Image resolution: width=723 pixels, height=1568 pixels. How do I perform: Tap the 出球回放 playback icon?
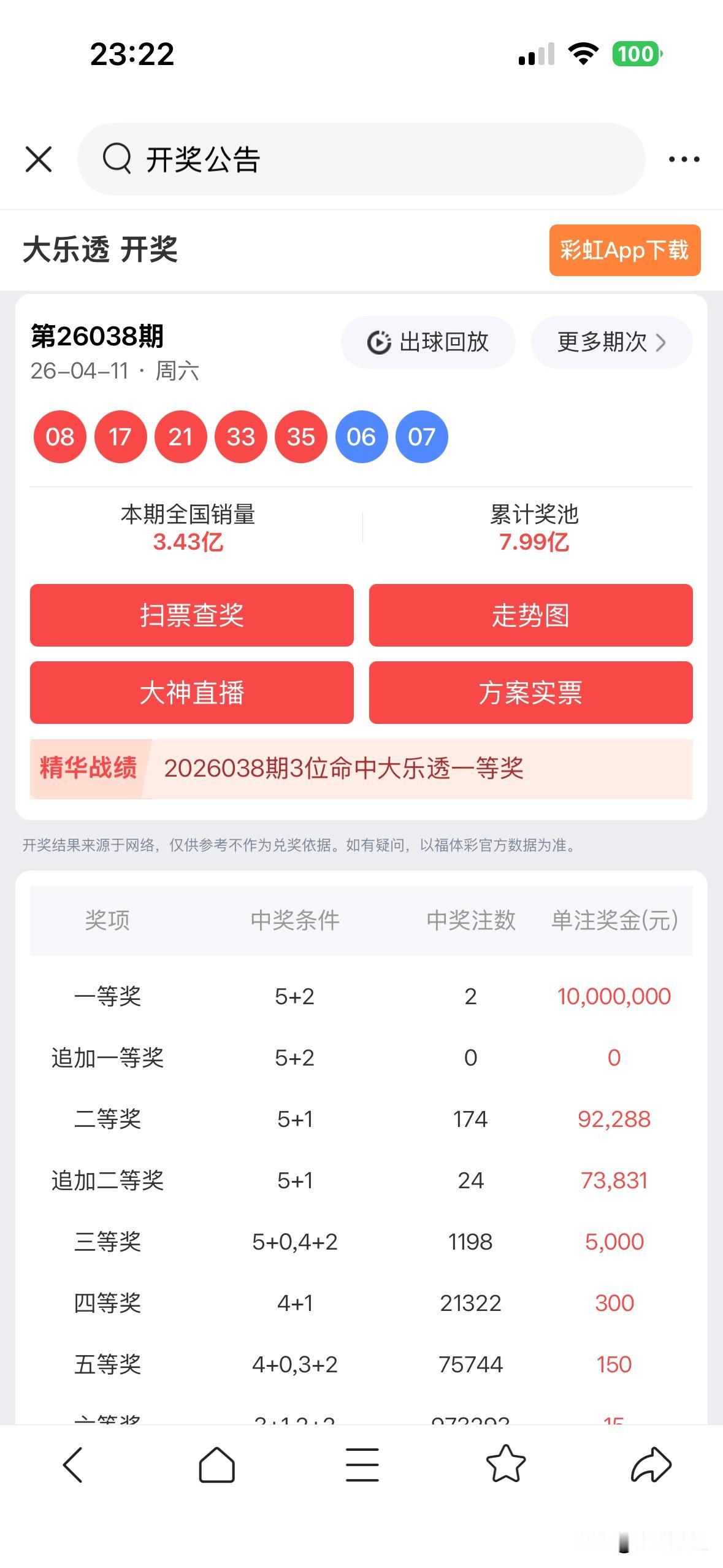click(379, 343)
